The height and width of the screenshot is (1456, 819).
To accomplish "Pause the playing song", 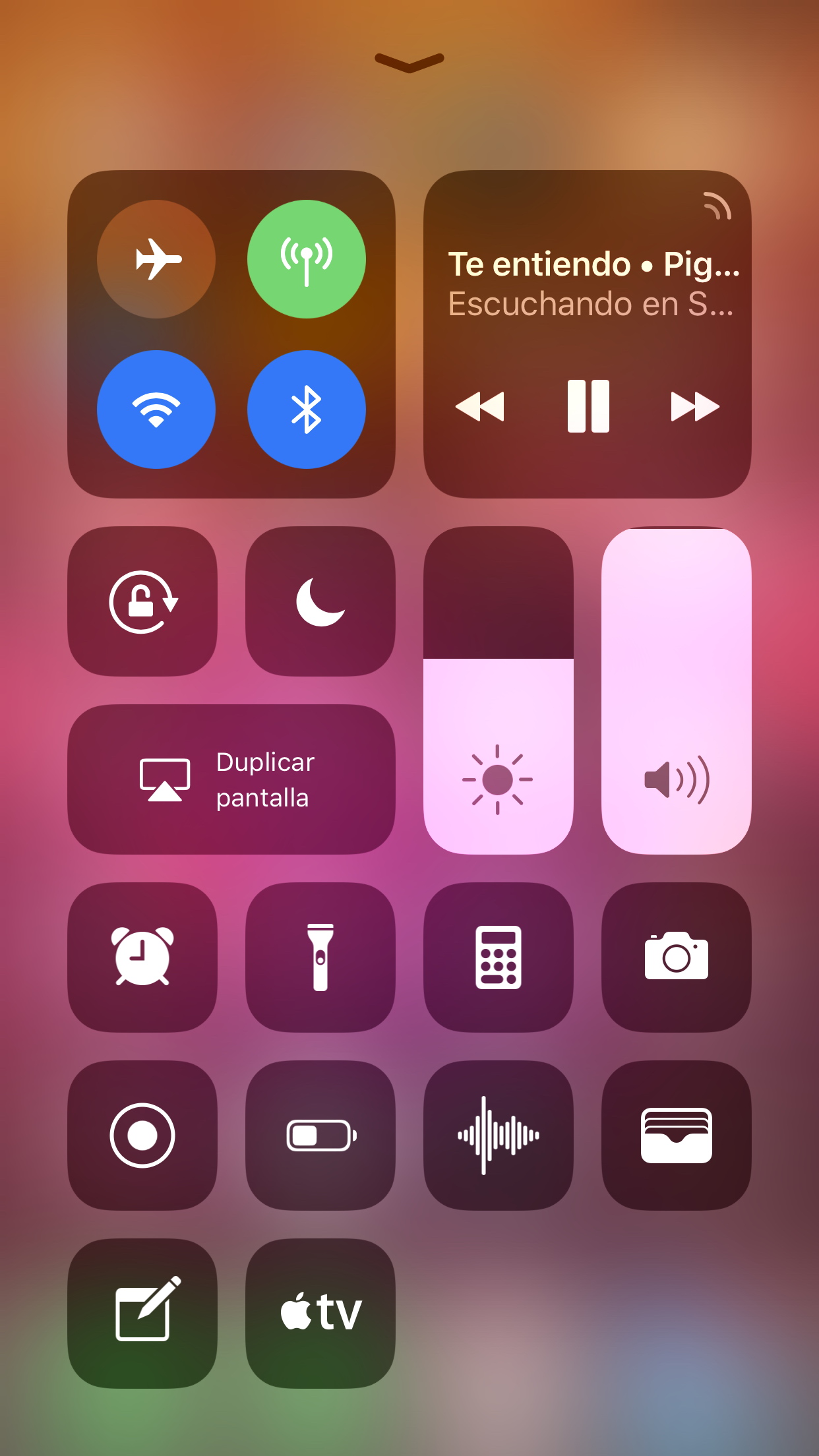I will (588, 406).
